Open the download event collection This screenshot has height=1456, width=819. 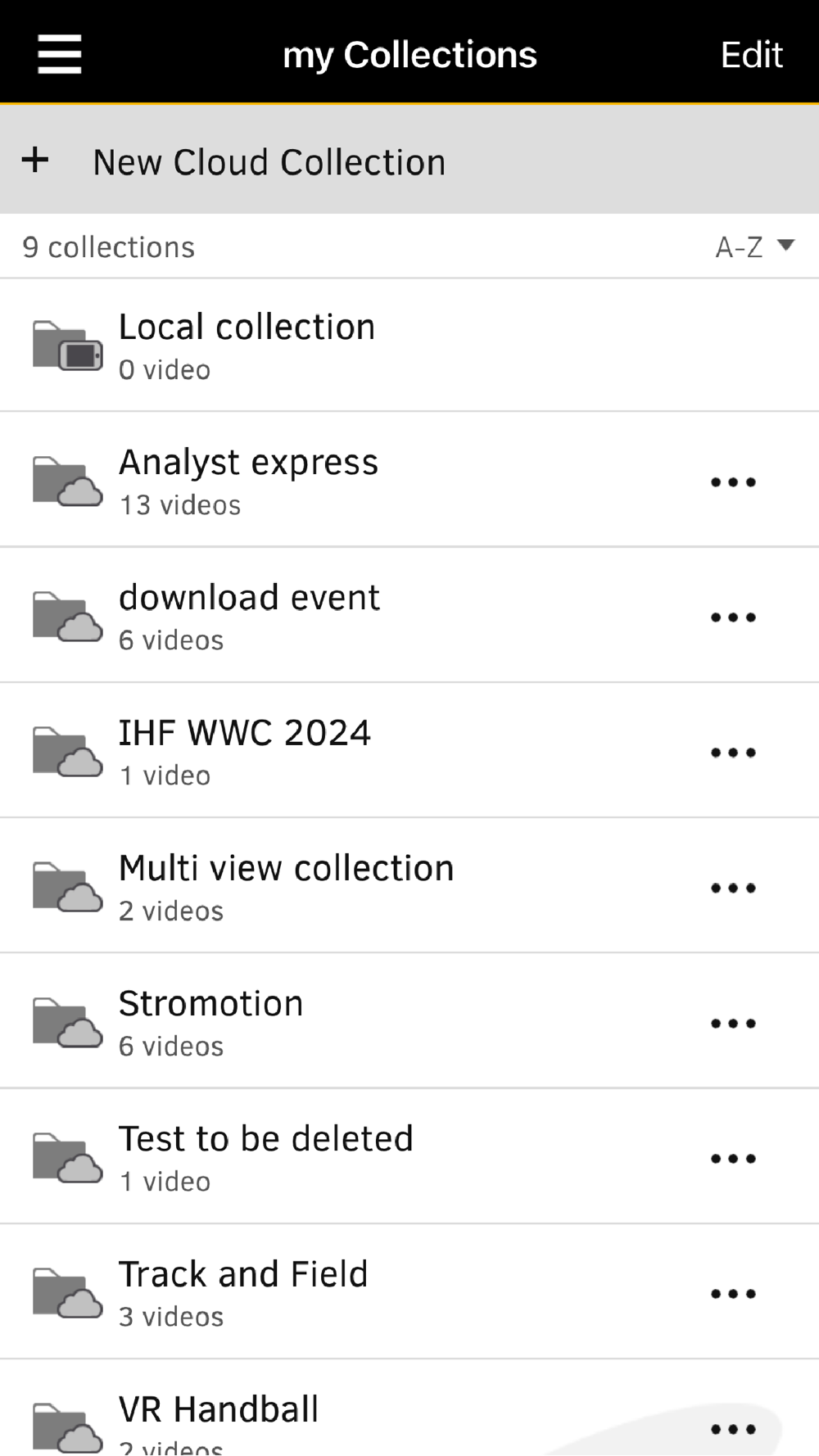pos(249,616)
